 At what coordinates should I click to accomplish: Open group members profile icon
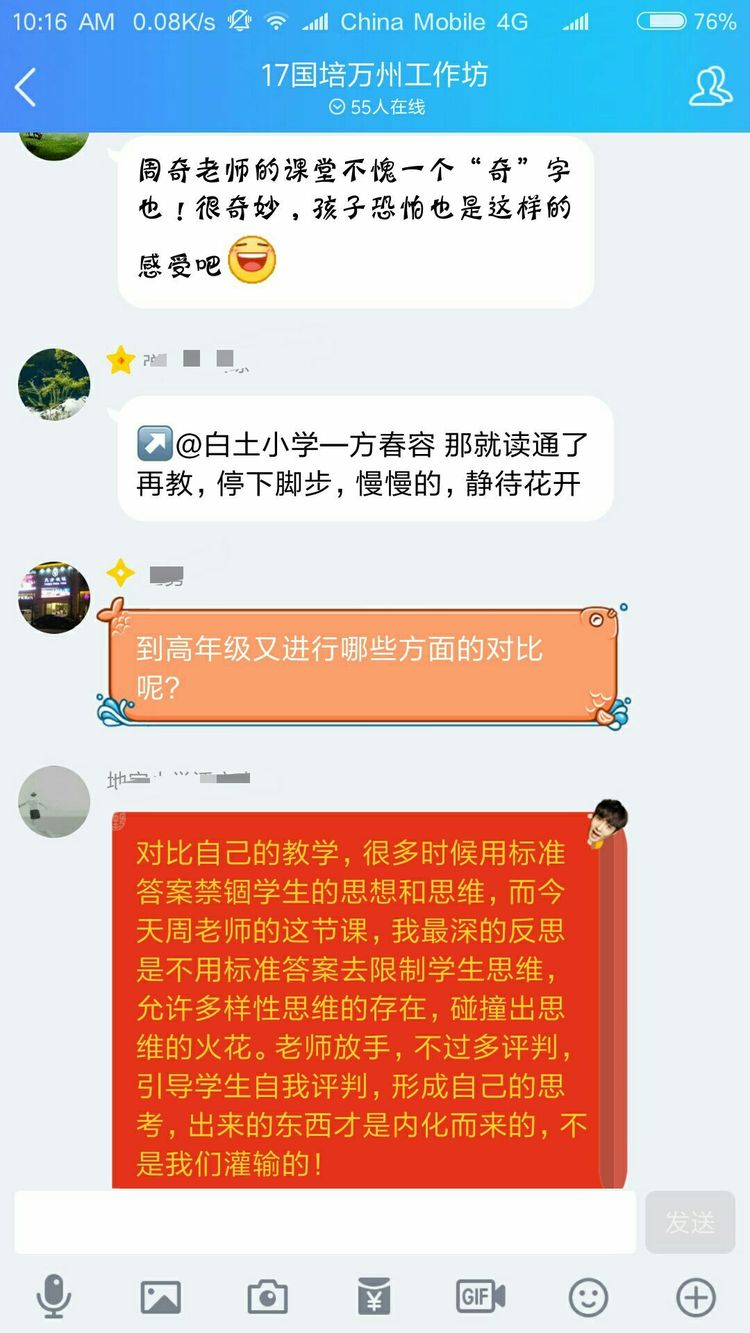710,87
